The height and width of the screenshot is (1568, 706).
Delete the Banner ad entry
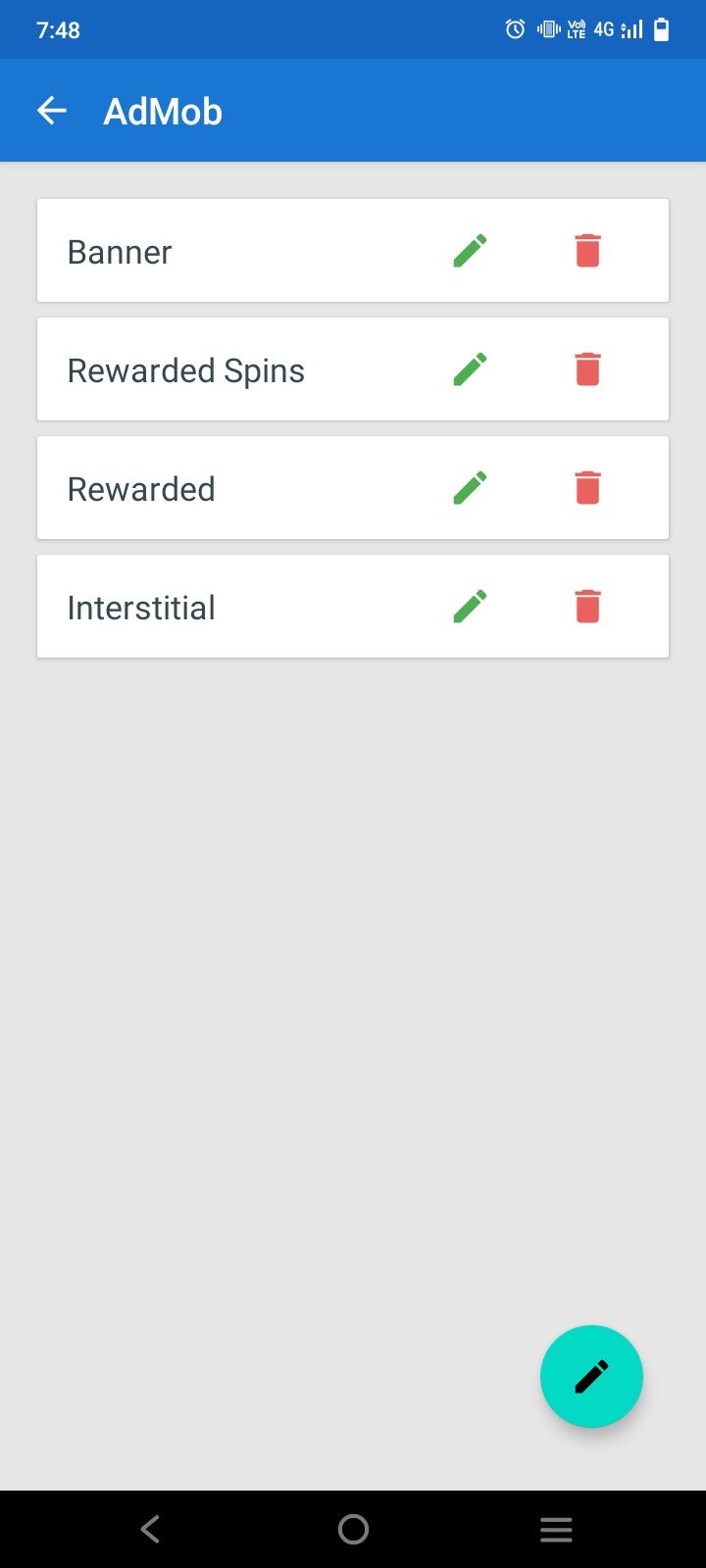pyautogui.click(x=587, y=251)
